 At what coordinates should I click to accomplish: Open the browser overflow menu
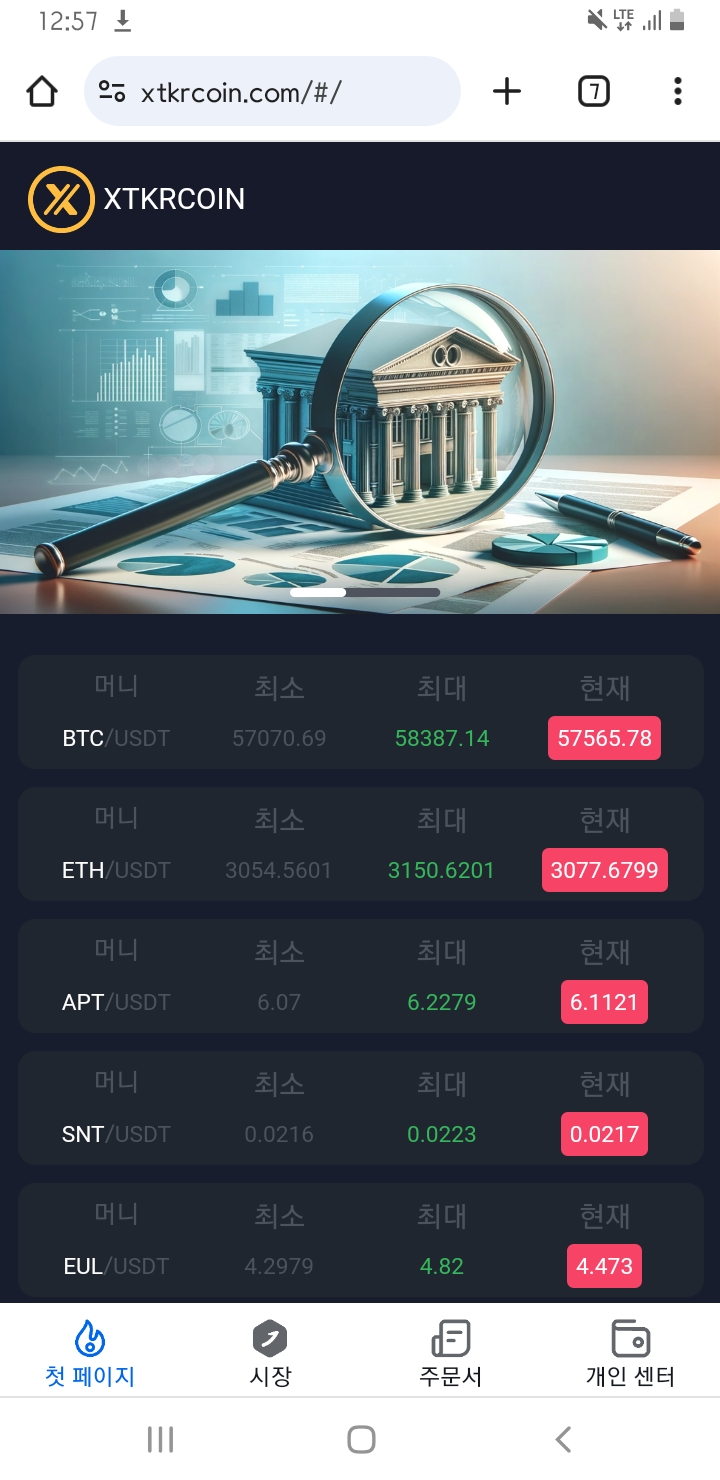(x=677, y=92)
